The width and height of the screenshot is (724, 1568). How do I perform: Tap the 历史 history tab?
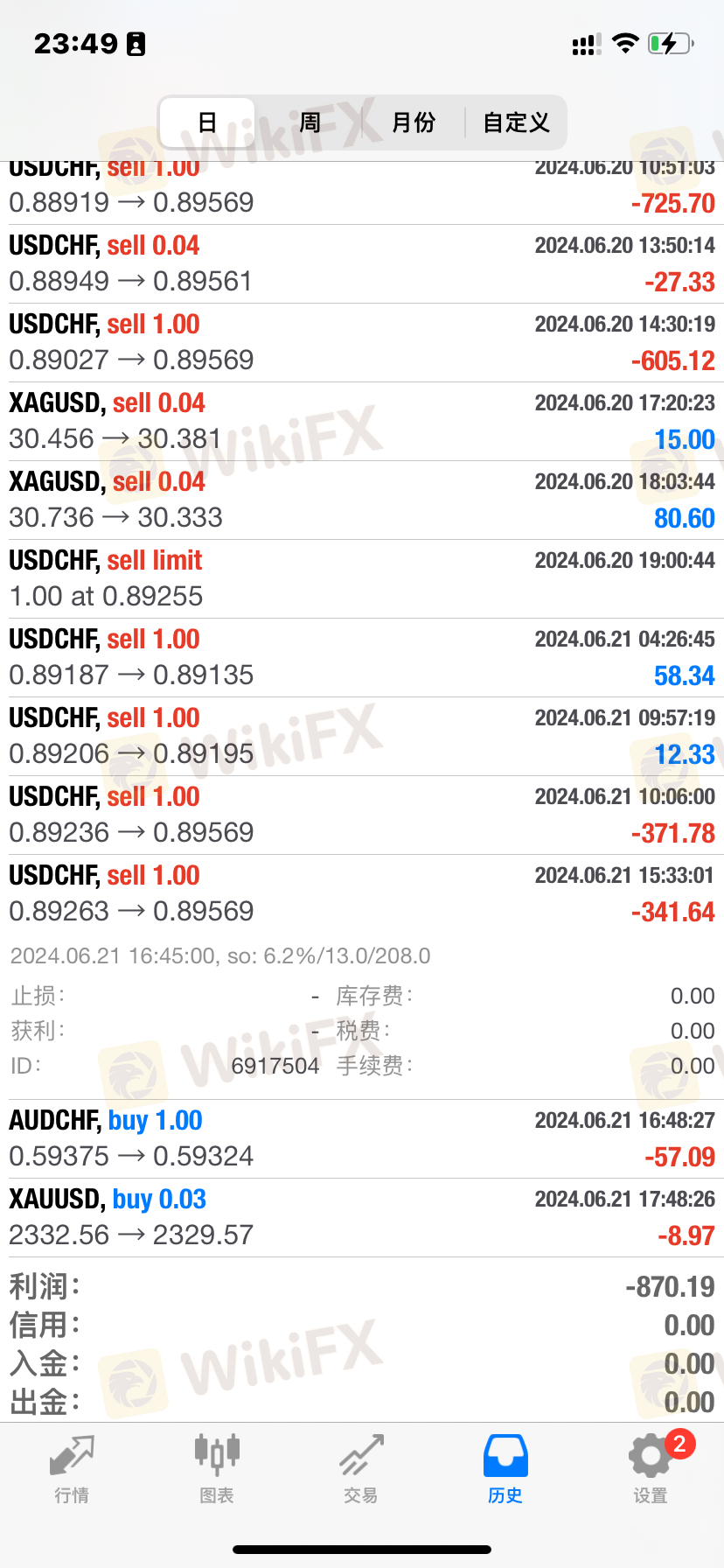coord(505,1470)
